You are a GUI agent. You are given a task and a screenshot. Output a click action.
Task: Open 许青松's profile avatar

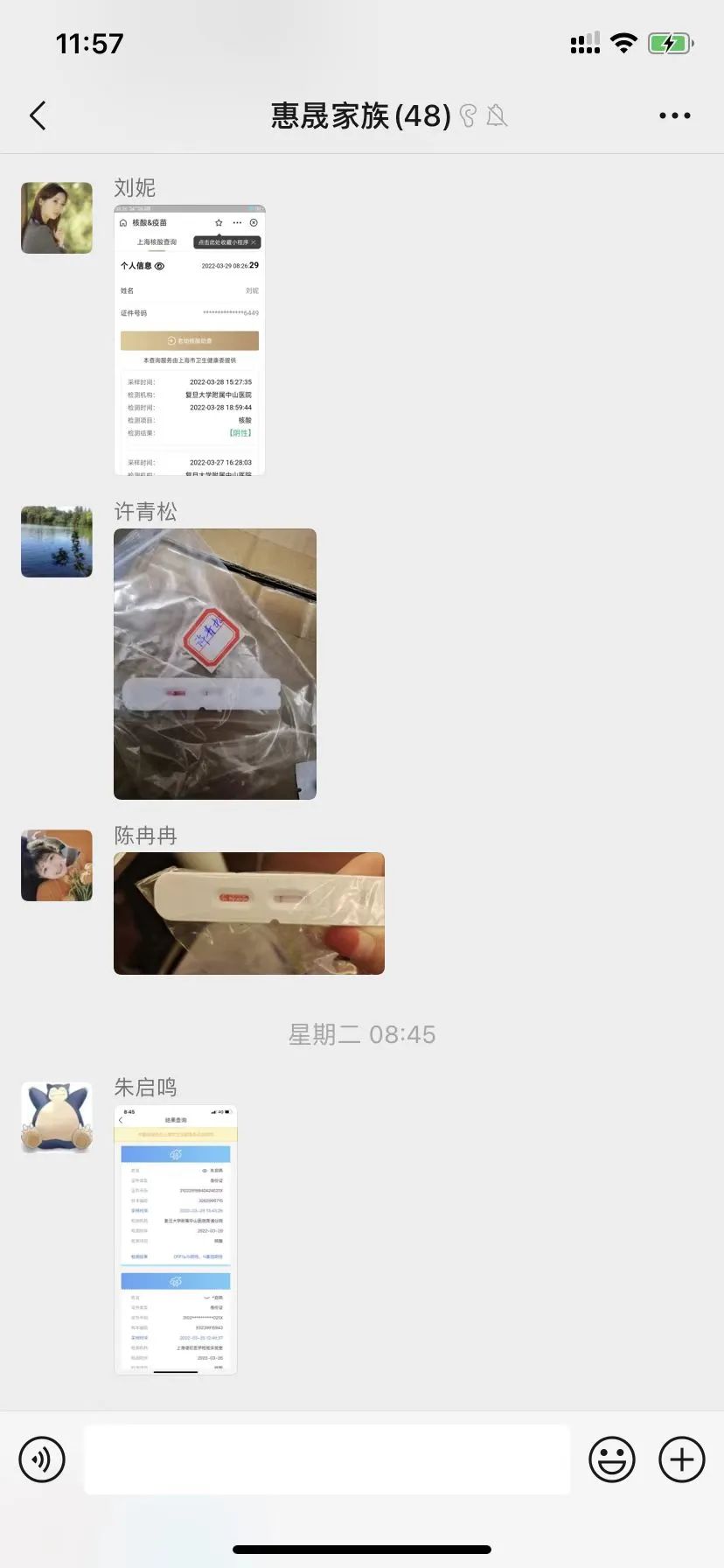click(57, 542)
